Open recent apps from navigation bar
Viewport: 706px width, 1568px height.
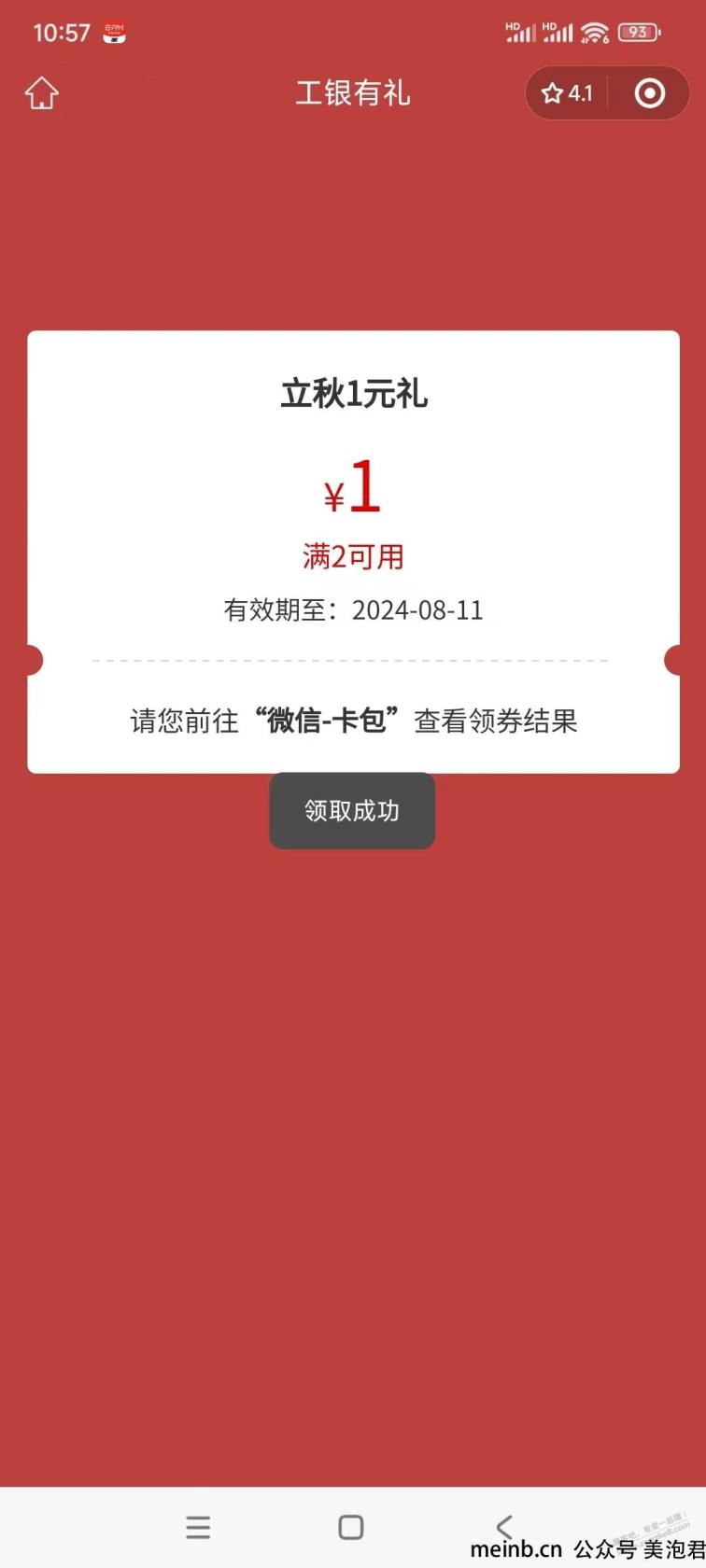198,1527
